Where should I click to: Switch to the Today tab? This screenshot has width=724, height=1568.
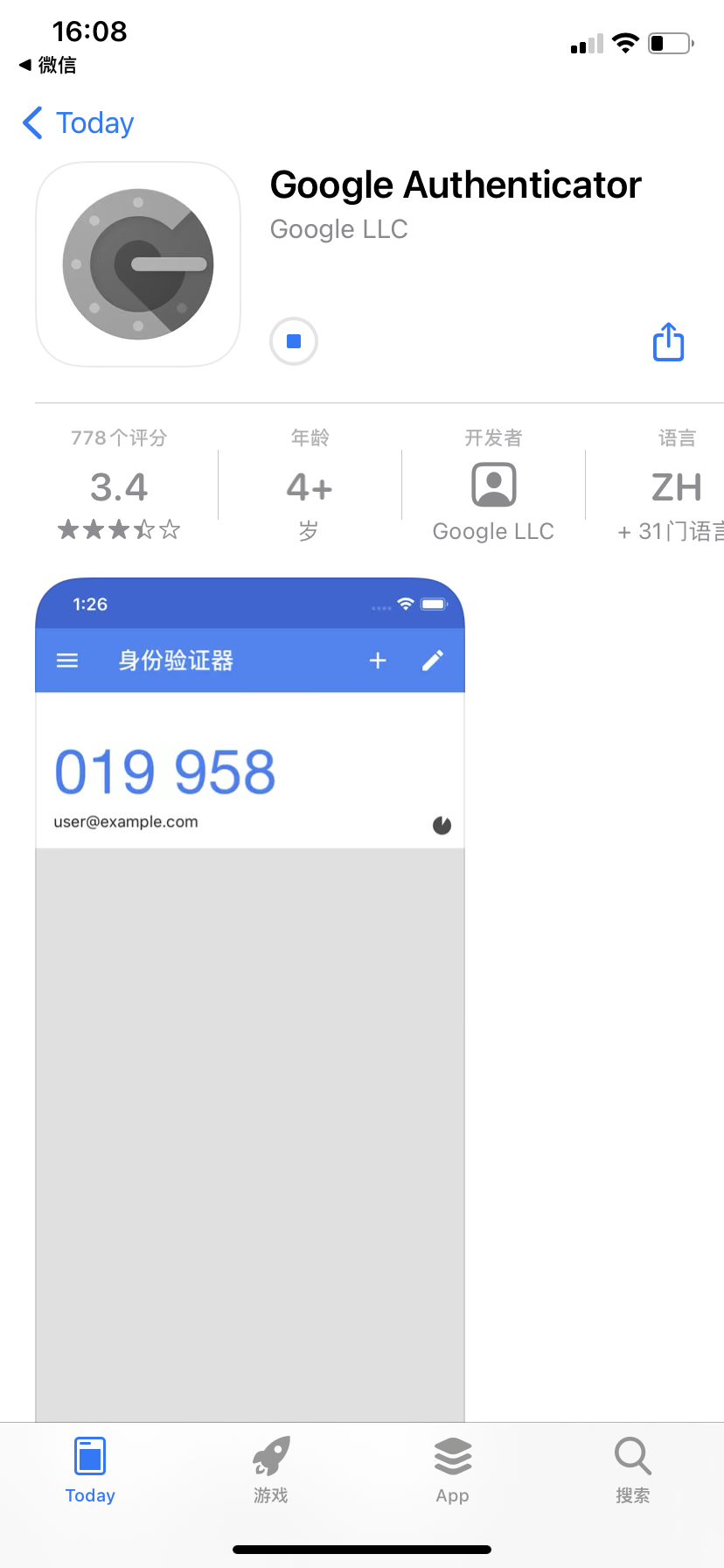pyautogui.click(x=89, y=1470)
